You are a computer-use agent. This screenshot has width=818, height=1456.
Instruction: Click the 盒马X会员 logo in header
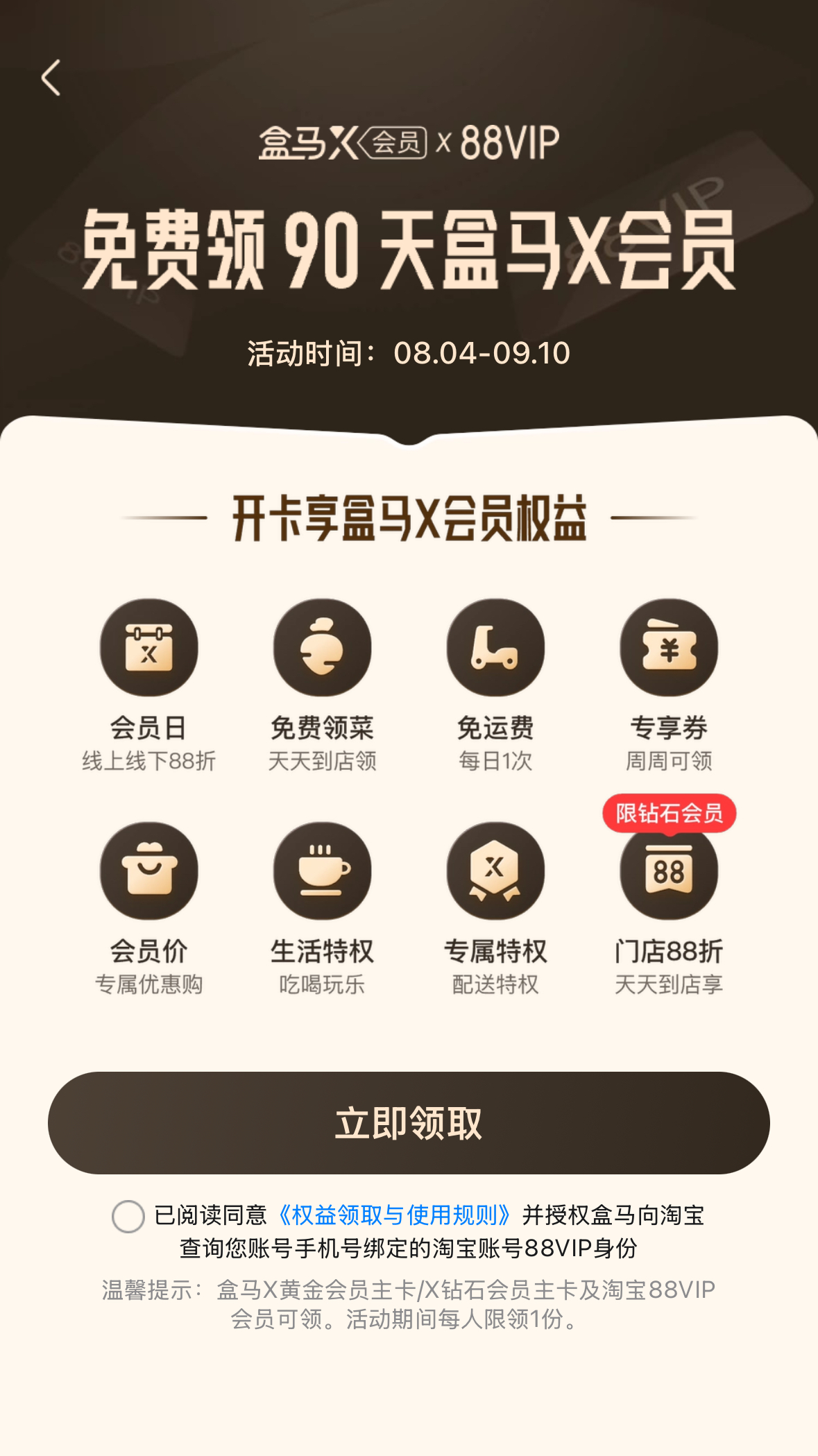(x=343, y=141)
